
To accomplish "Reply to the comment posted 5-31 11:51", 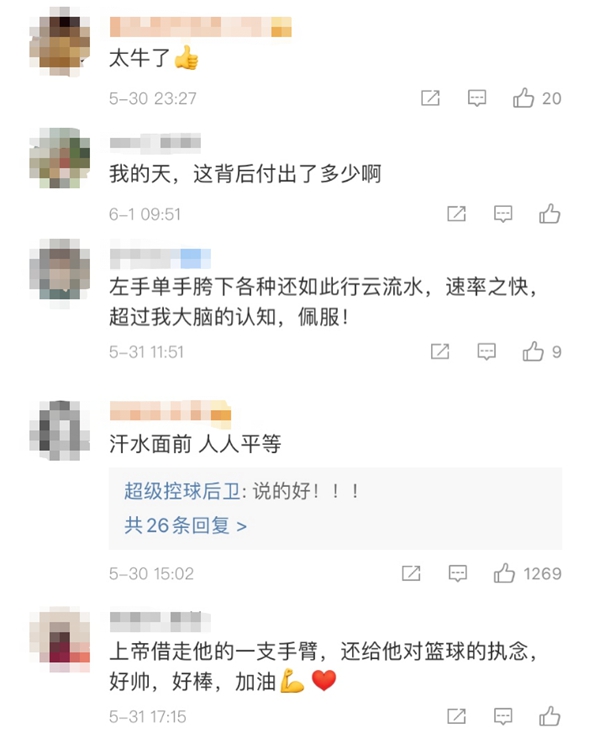I will pyautogui.click(x=486, y=352).
